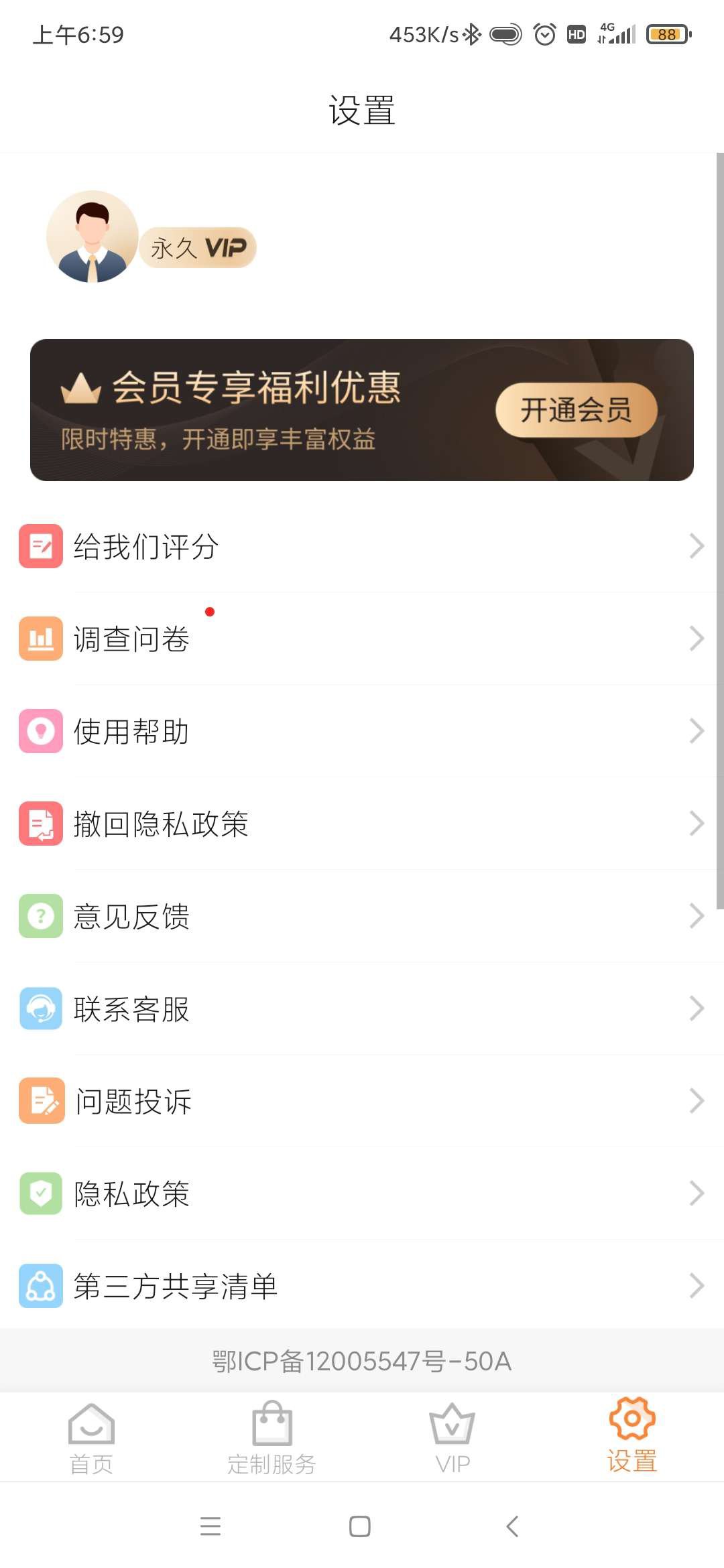724x1568 pixels.
Task: Go to the VIP tab
Action: [452, 1438]
